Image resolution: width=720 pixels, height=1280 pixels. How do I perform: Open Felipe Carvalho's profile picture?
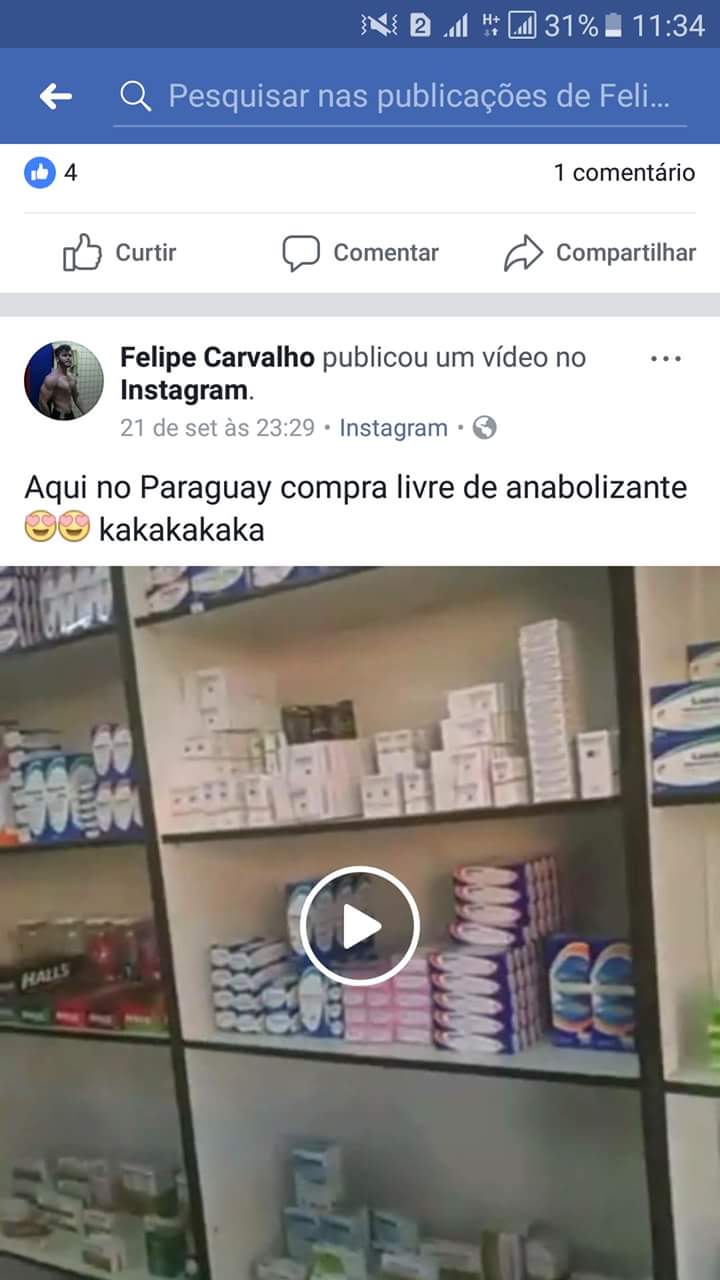point(63,381)
